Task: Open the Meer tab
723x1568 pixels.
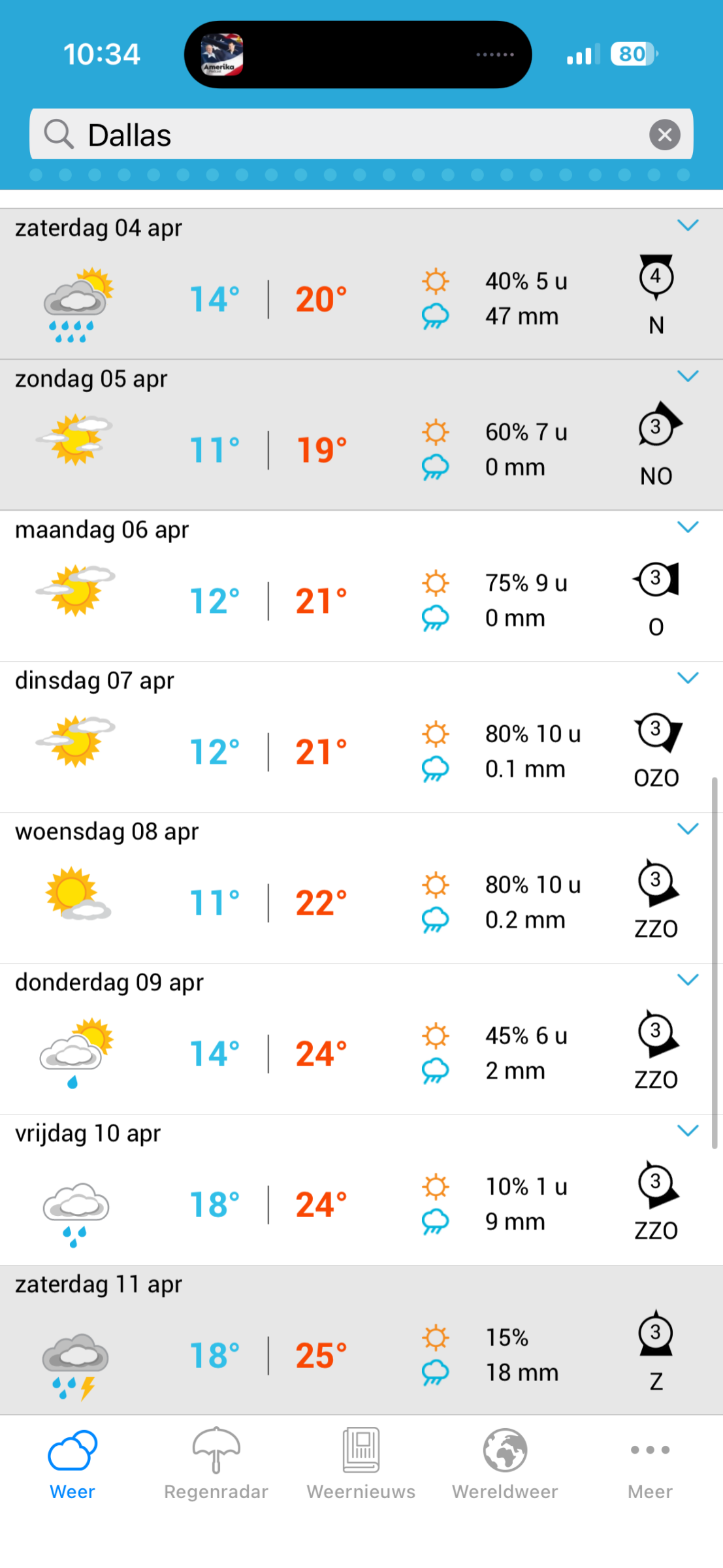Action: [650, 1463]
